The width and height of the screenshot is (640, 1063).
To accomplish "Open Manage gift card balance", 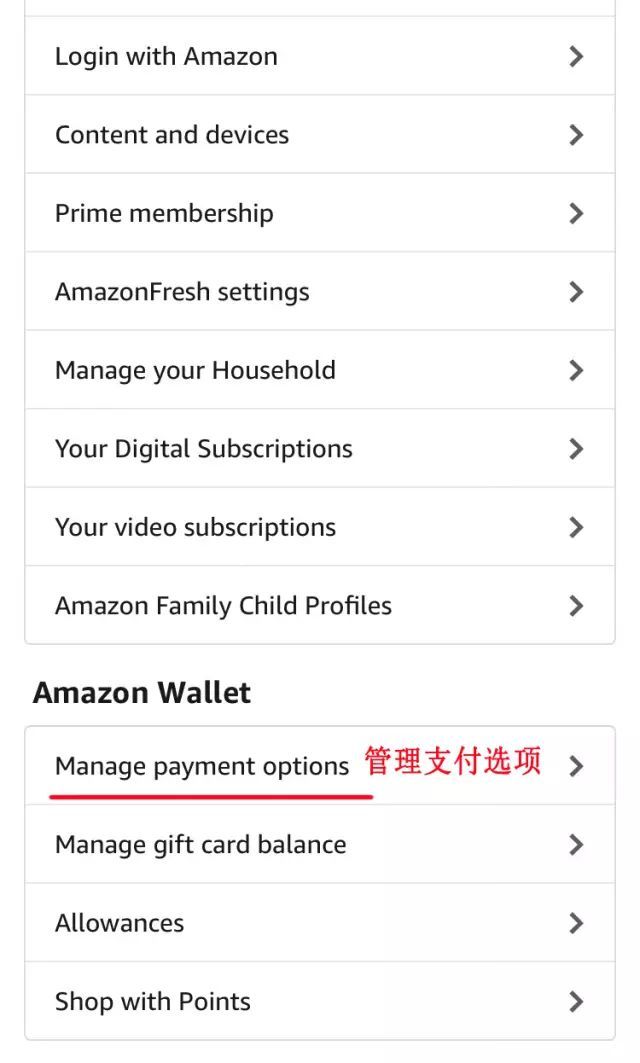I will [x=320, y=845].
